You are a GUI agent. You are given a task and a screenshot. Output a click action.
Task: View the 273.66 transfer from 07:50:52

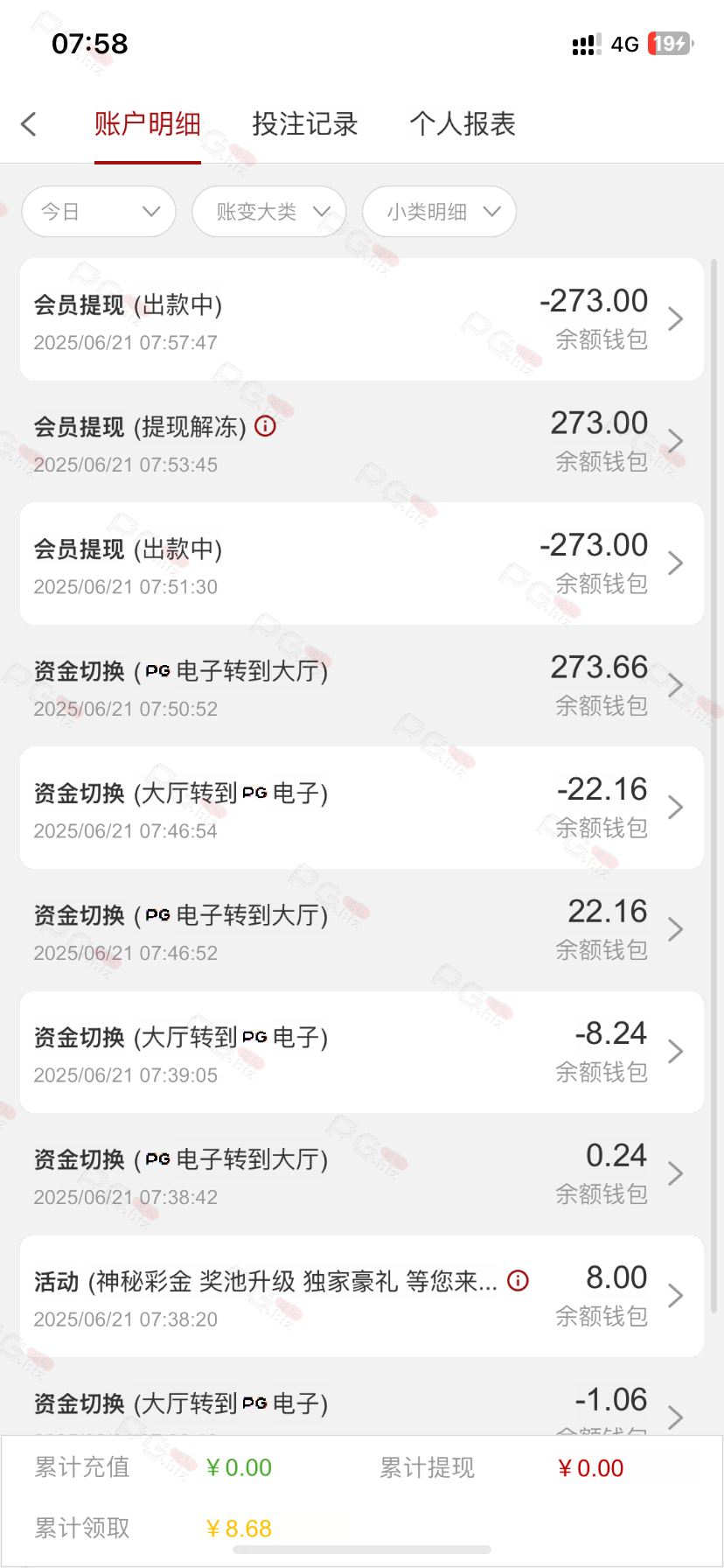click(361, 686)
